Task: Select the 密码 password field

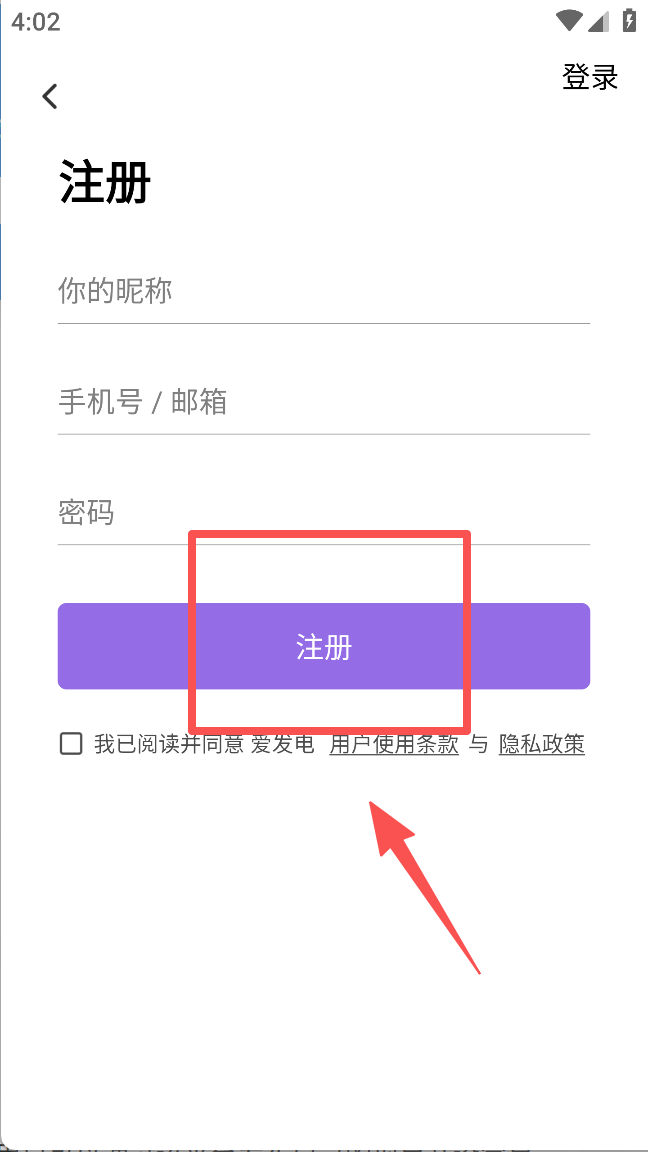Action: [x=323, y=513]
